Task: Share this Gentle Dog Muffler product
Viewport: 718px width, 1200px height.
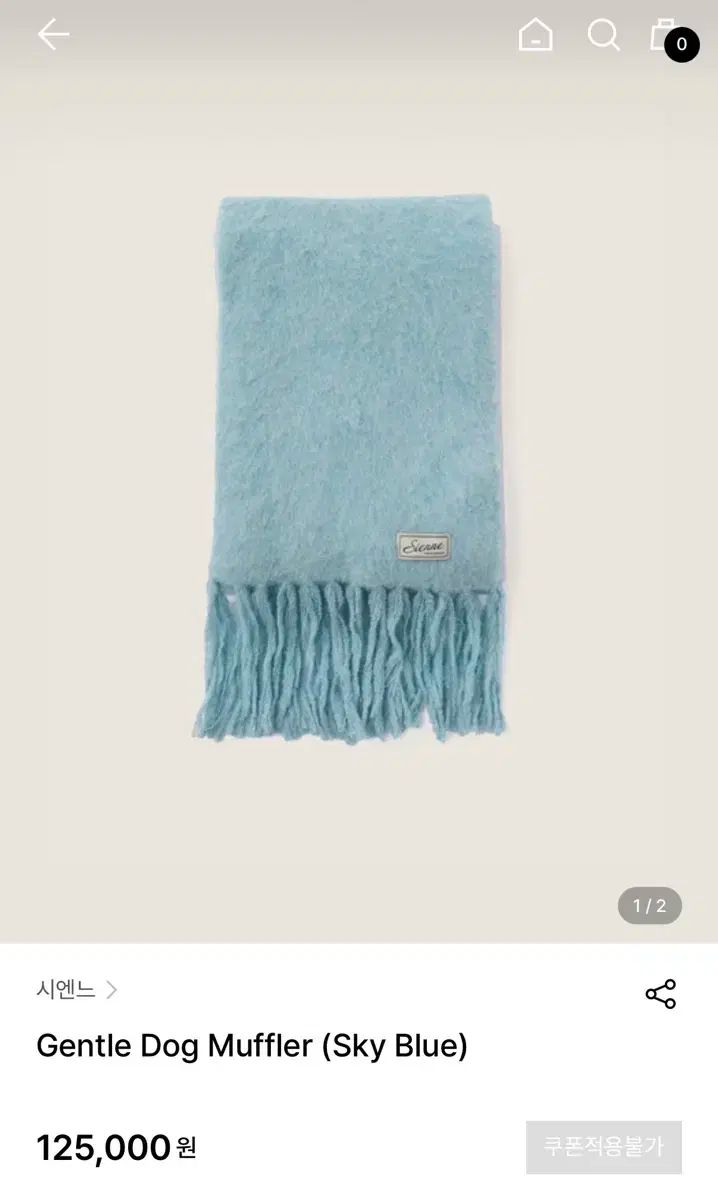Action: tap(660, 994)
